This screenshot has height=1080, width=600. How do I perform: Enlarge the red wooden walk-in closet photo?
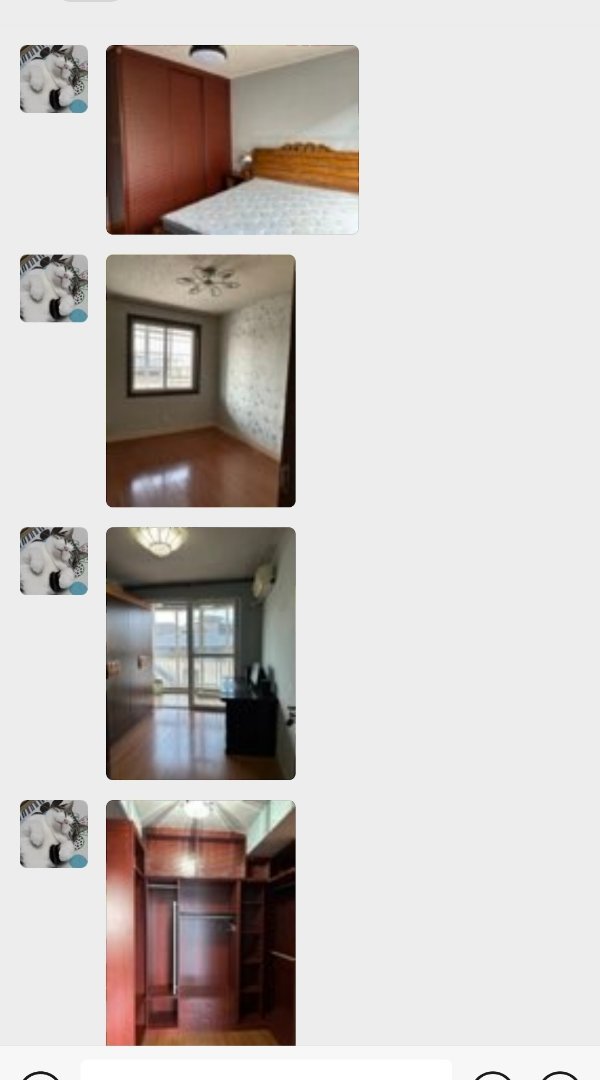200,922
